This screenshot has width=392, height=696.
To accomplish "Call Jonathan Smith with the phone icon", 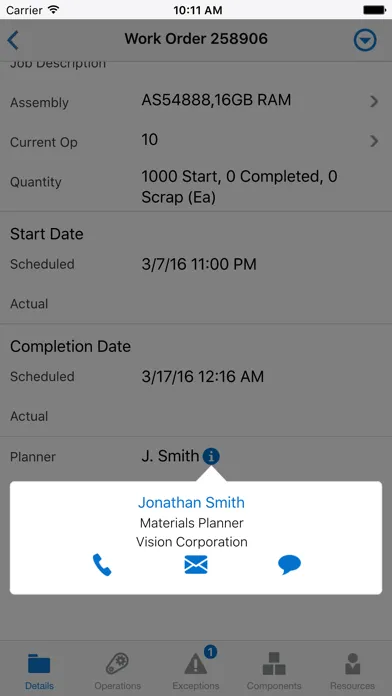I will click(x=102, y=565).
